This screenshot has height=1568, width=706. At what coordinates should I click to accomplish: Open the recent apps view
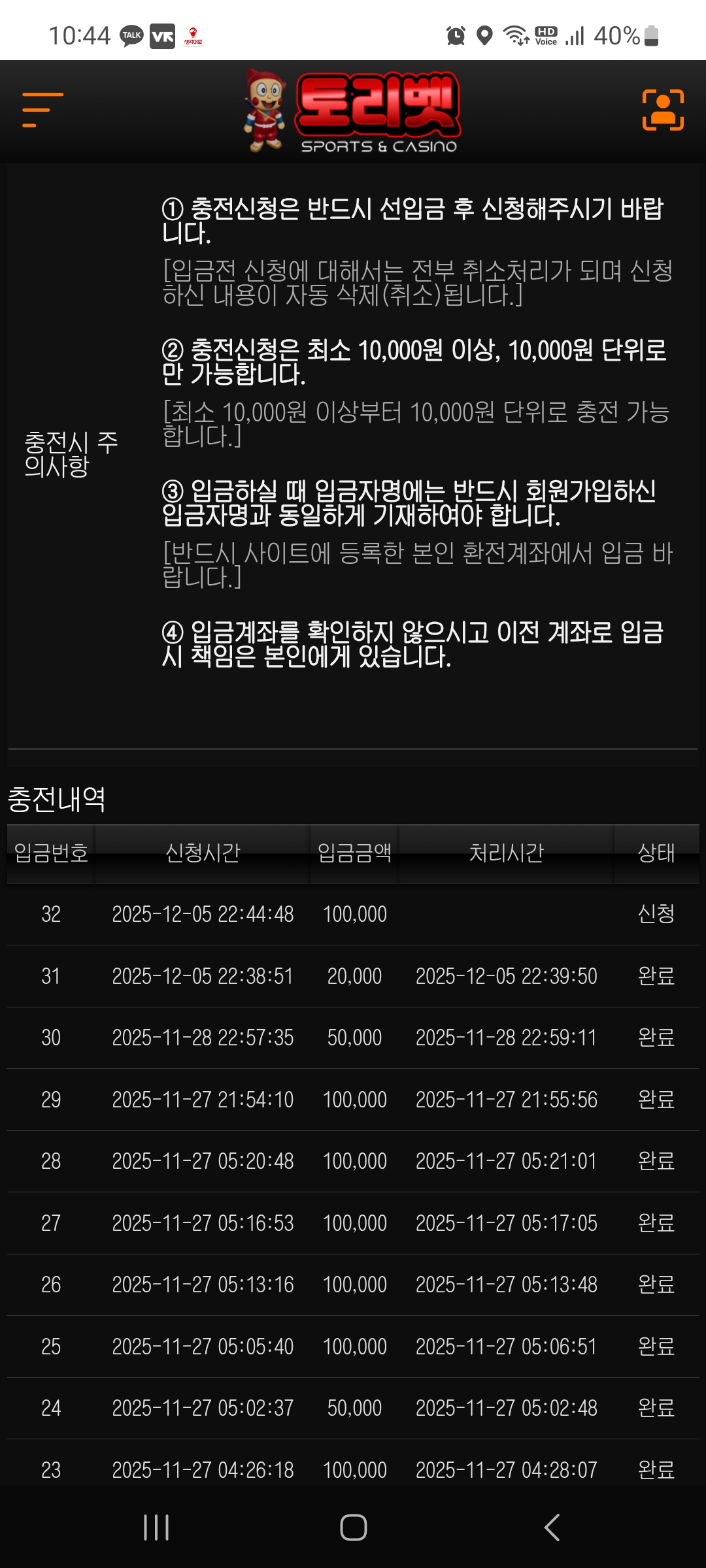(156, 1527)
